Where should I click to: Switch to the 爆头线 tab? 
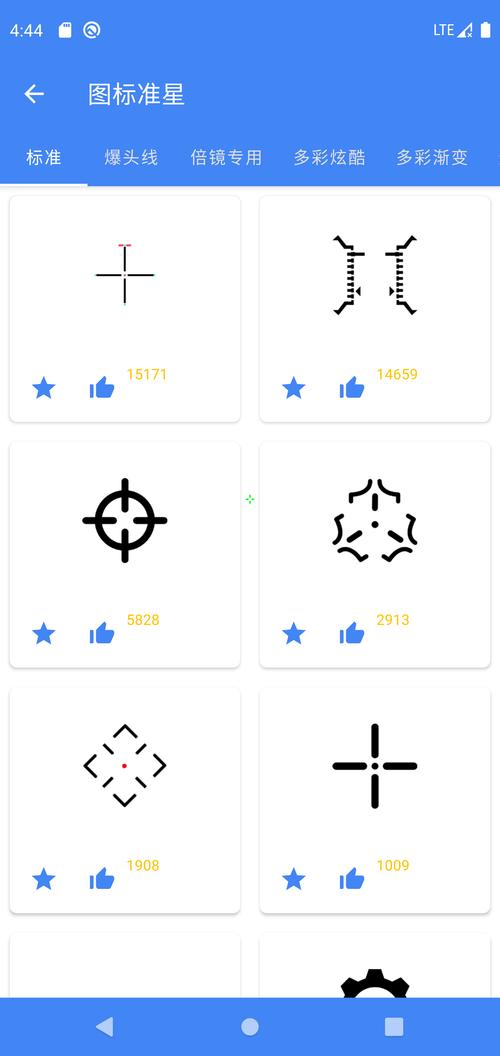131,158
